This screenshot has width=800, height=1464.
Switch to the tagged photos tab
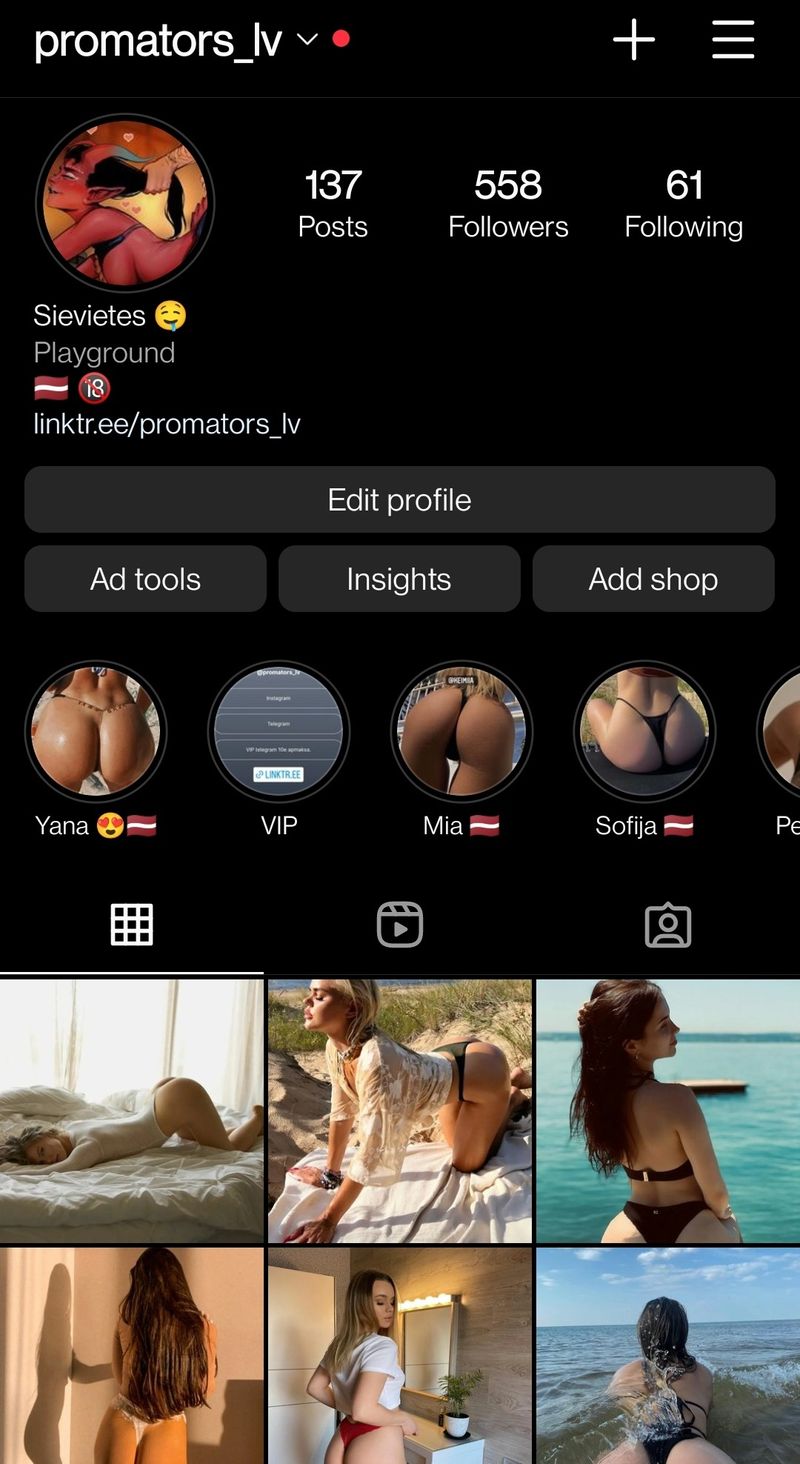tap(668, 925)
